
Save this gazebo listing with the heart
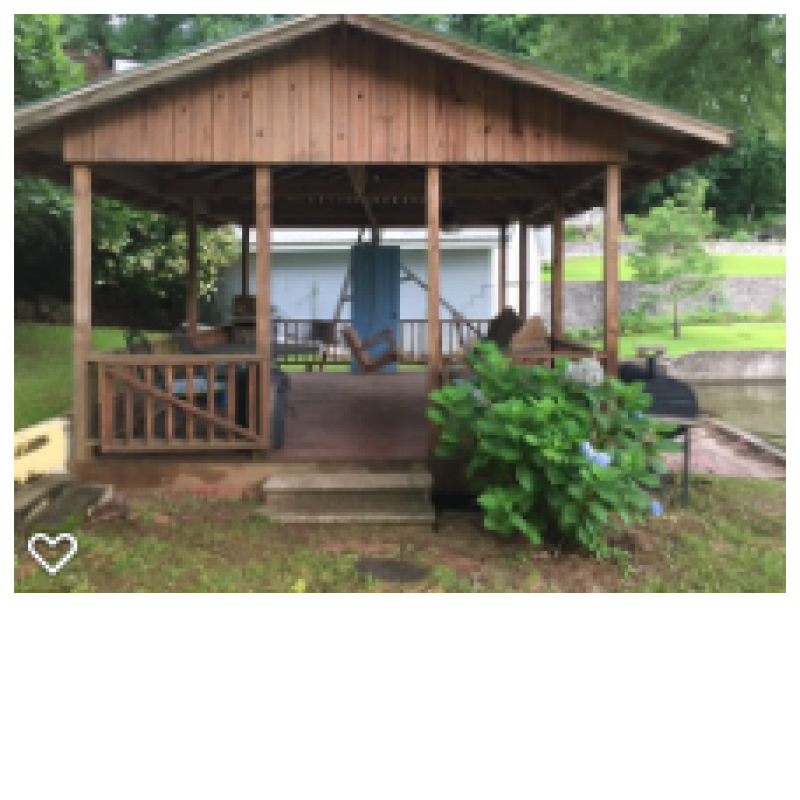pyautogui.click(x=52, y=551)
